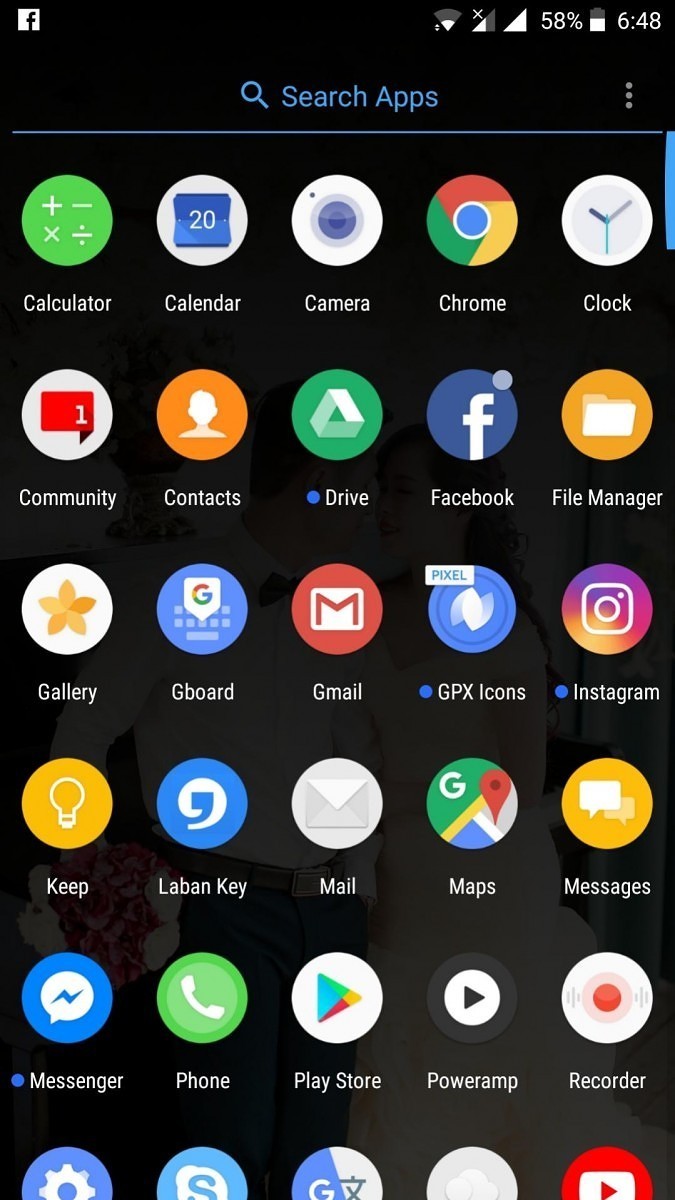Launch the Facebook app
This screenshot has height=1200, width=675.
(x=472, y=415)
